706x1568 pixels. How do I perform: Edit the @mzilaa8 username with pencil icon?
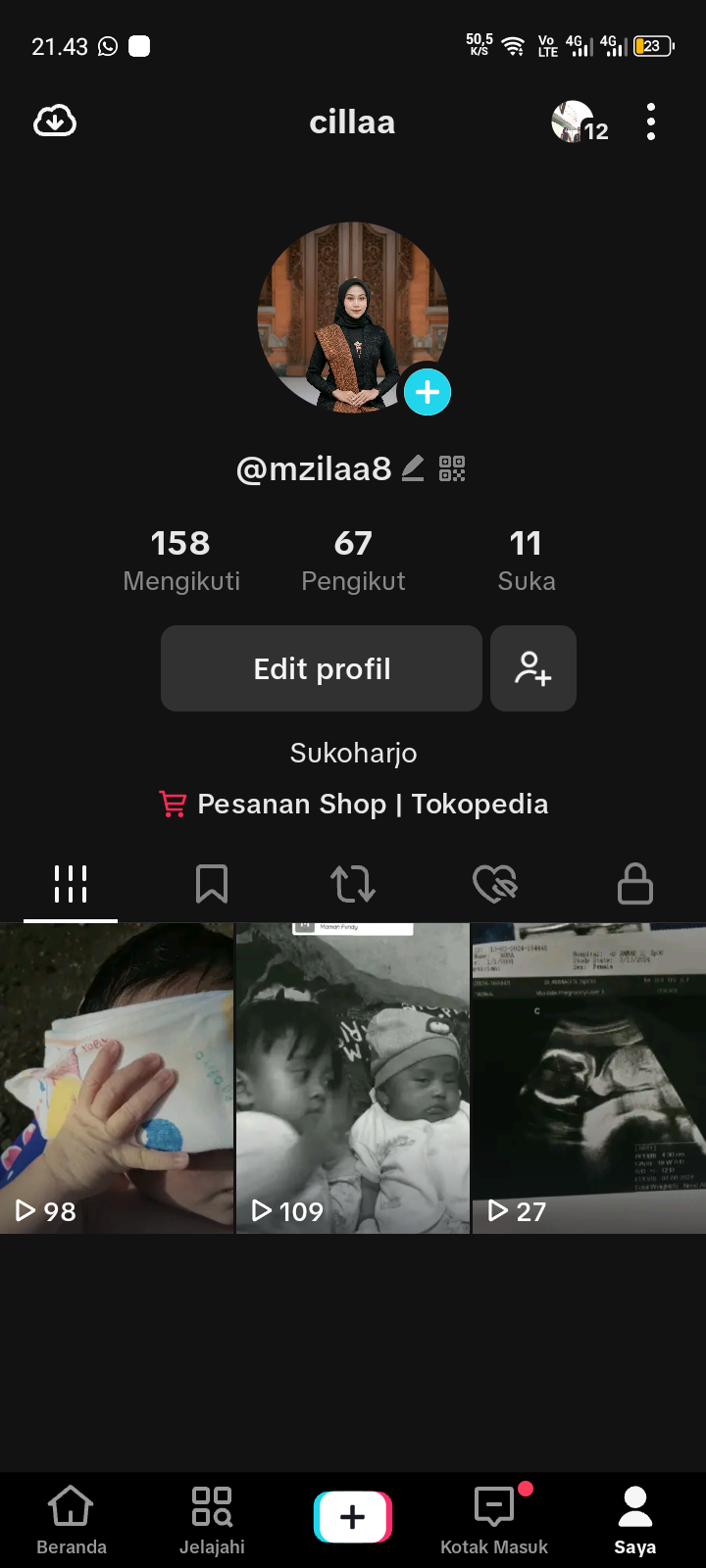[x=413, y=468]
